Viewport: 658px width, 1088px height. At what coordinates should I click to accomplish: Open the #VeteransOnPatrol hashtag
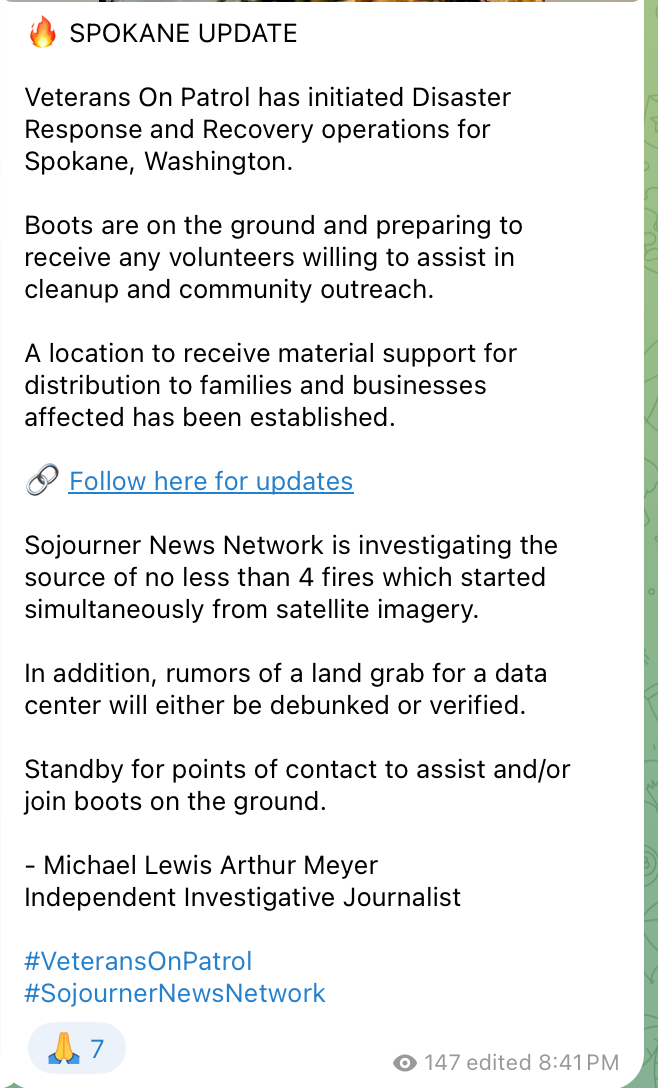(138, 961)
